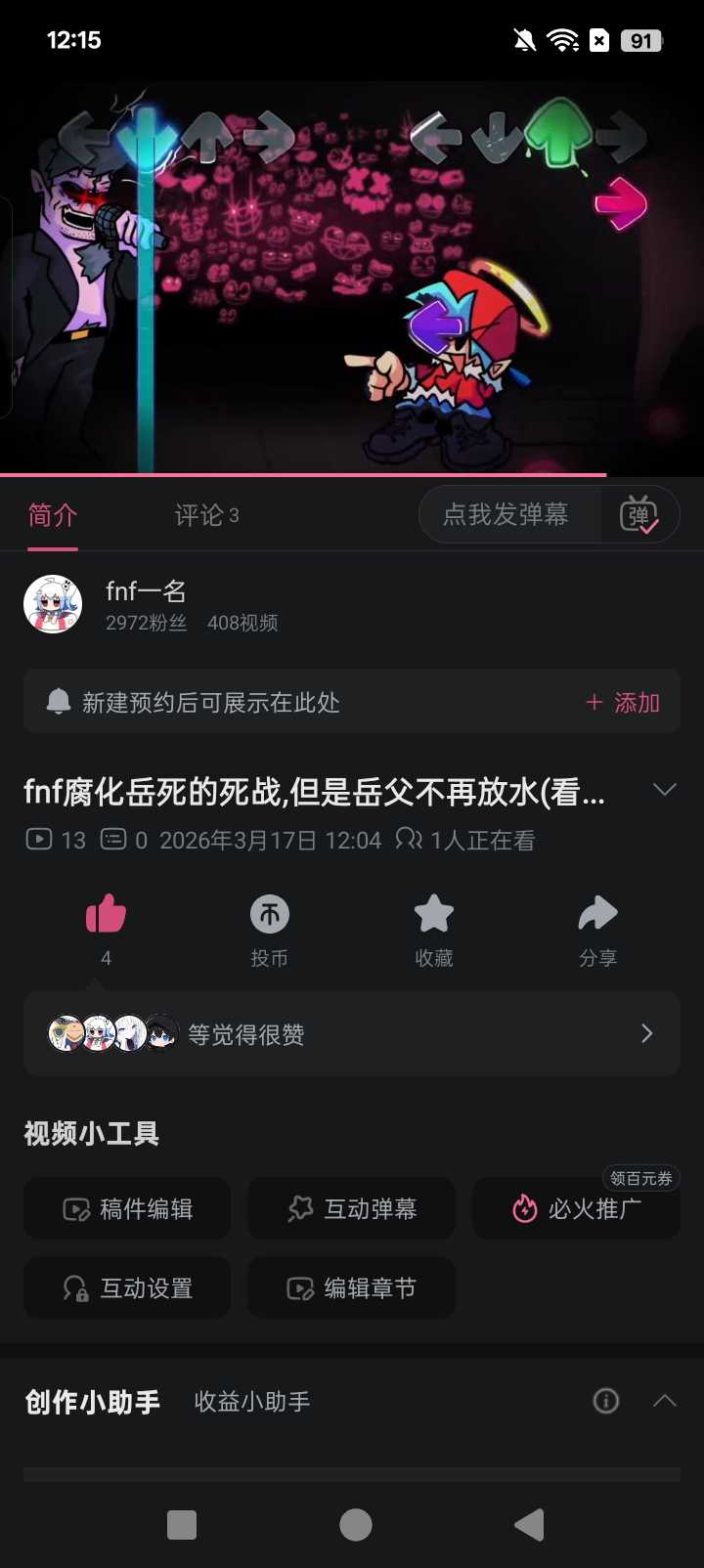This screenshot has width=704, height=1568.
Task: Open 稿件编辑 tool
Action: 127,1209
